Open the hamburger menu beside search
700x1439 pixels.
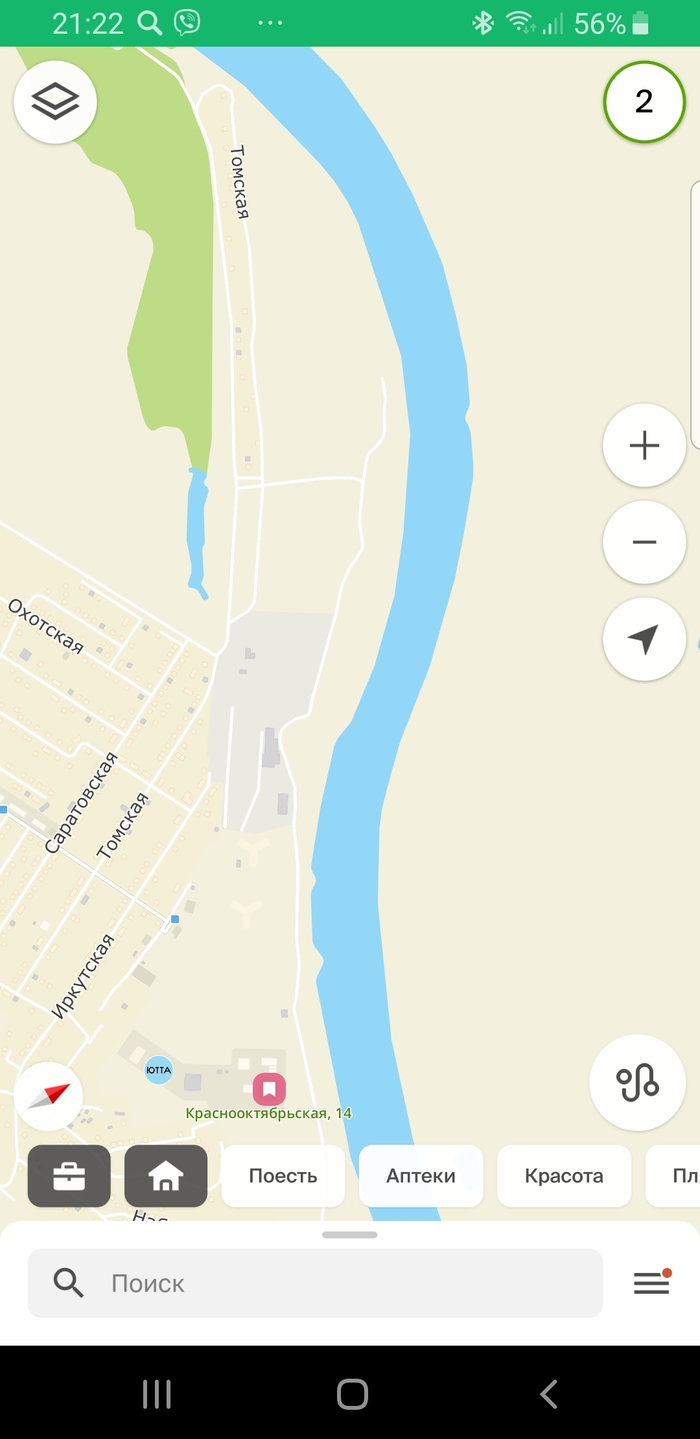(651, 1283)
